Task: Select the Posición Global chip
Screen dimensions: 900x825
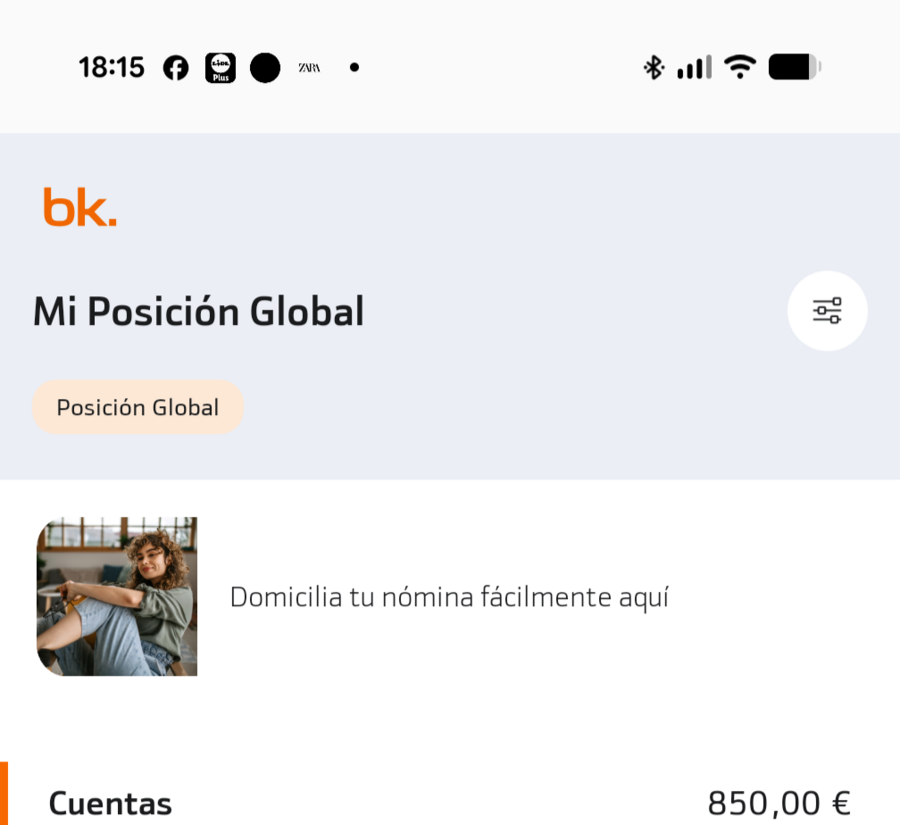Action: [x=138, y=407]
